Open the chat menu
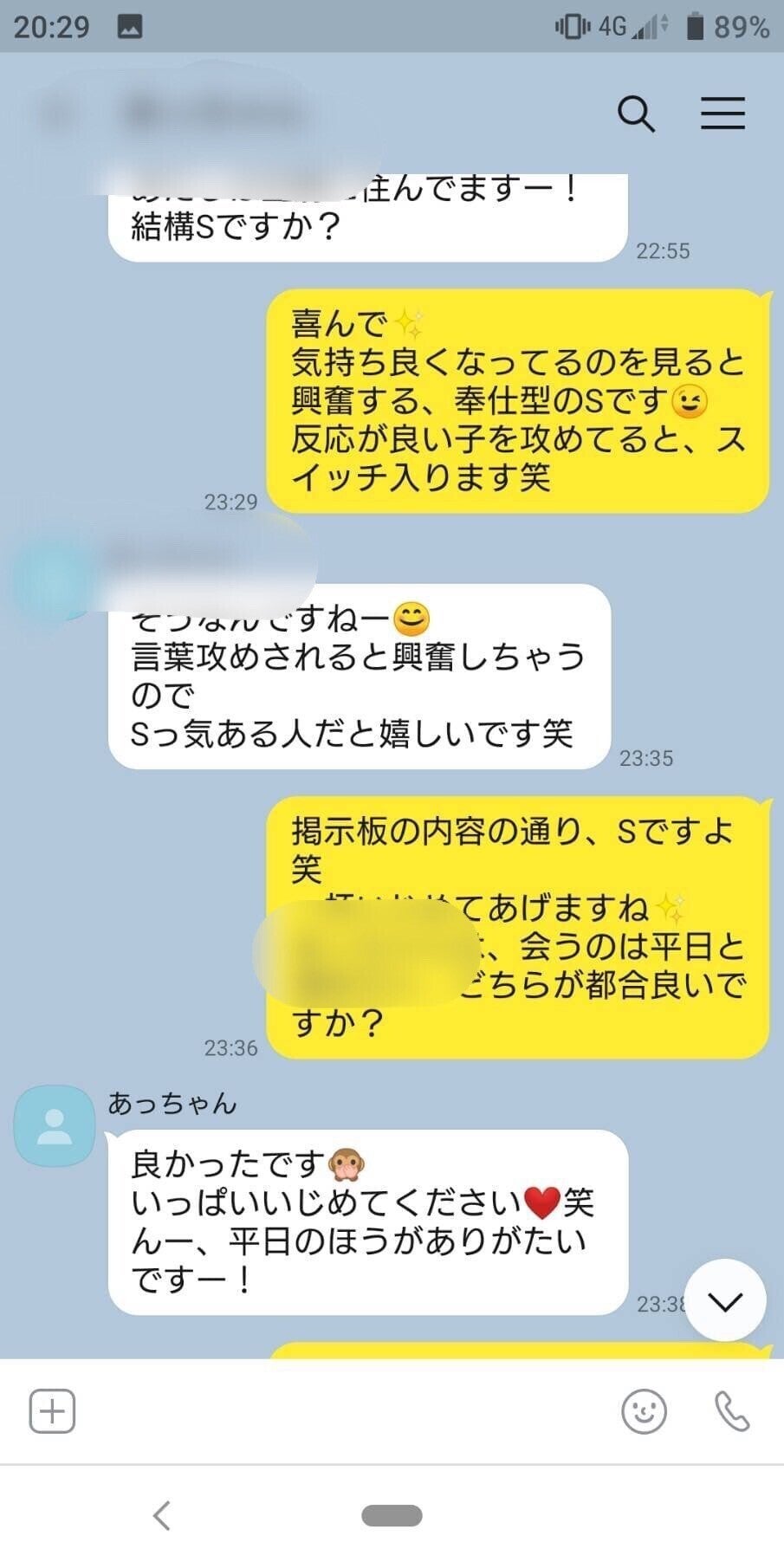 click(722, 113)
